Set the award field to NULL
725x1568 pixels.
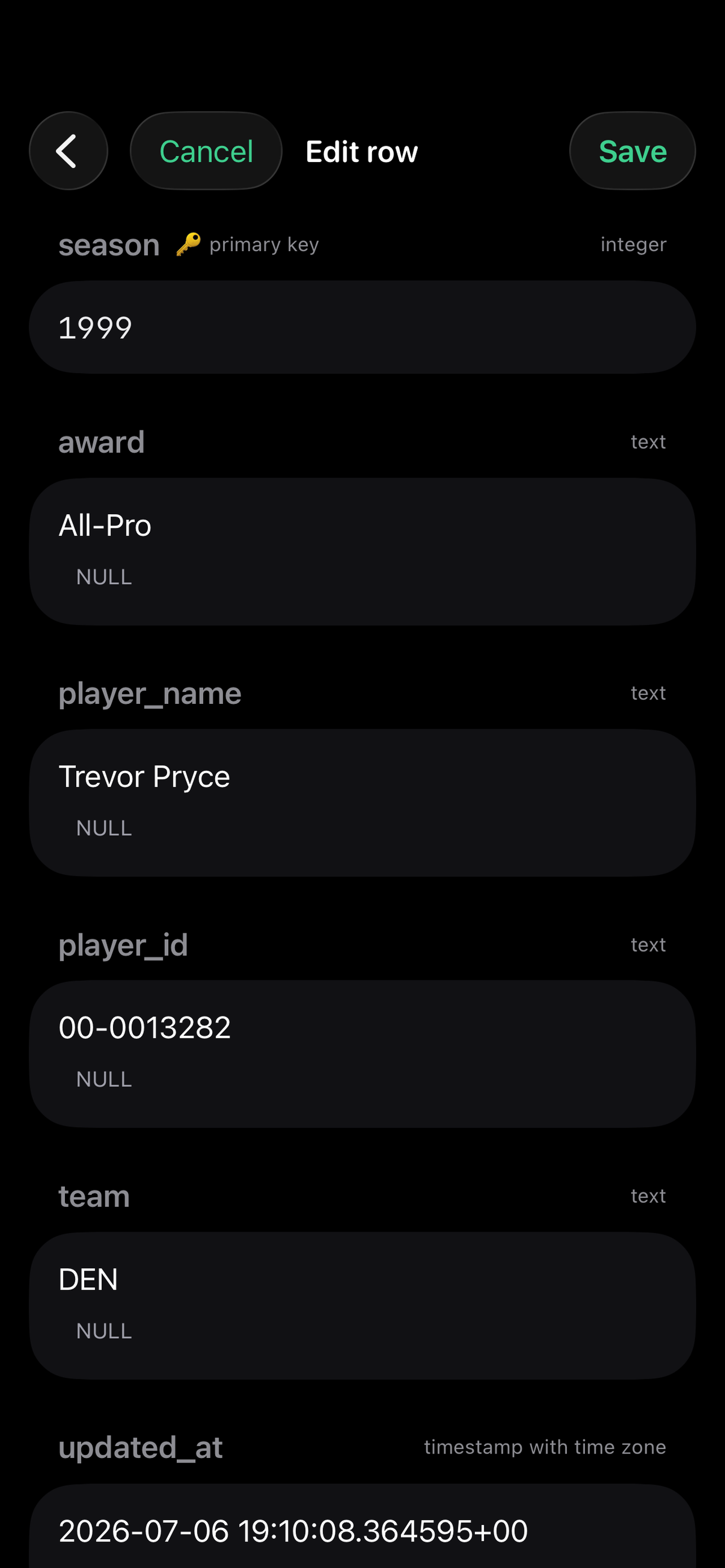(104, 577)
